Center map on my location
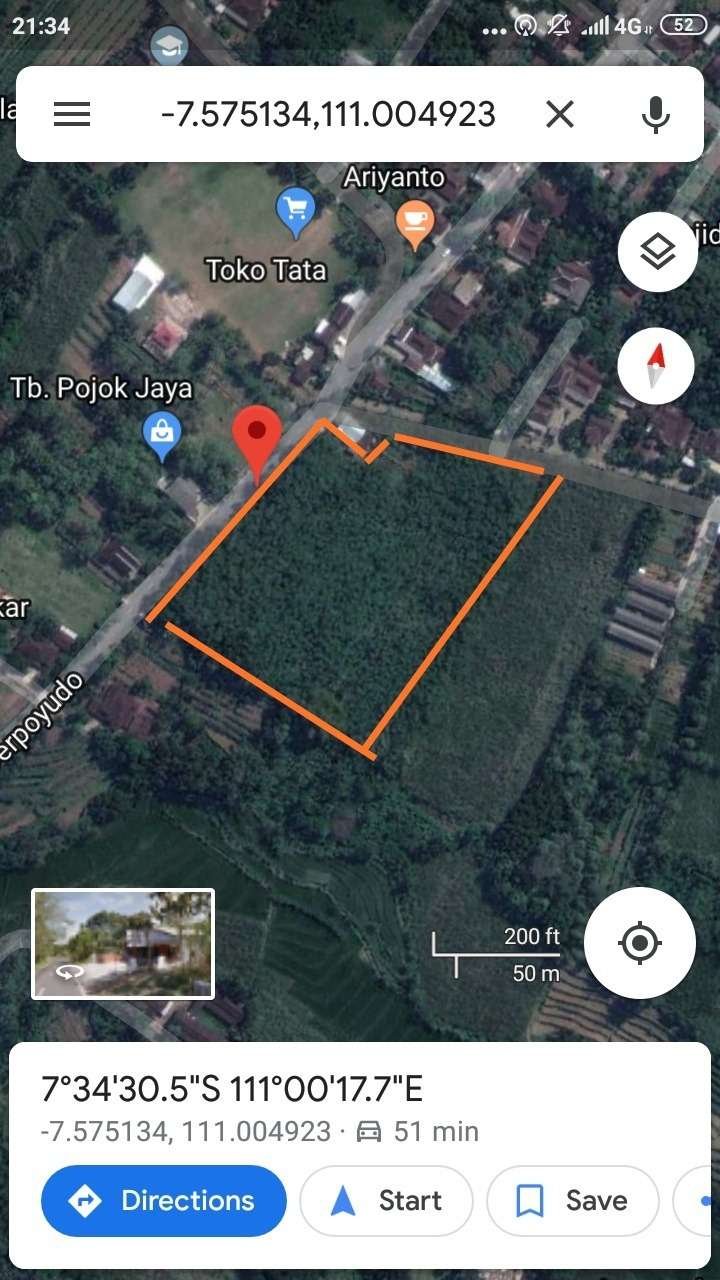This screenshot has height=1280, width=720. 640,942
